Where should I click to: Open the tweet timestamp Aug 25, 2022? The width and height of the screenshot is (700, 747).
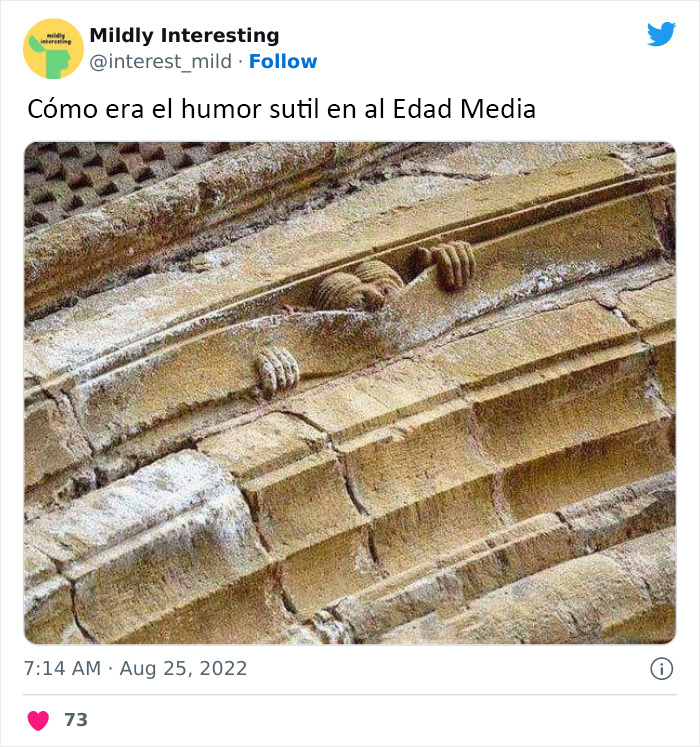(x=134, y=669)
